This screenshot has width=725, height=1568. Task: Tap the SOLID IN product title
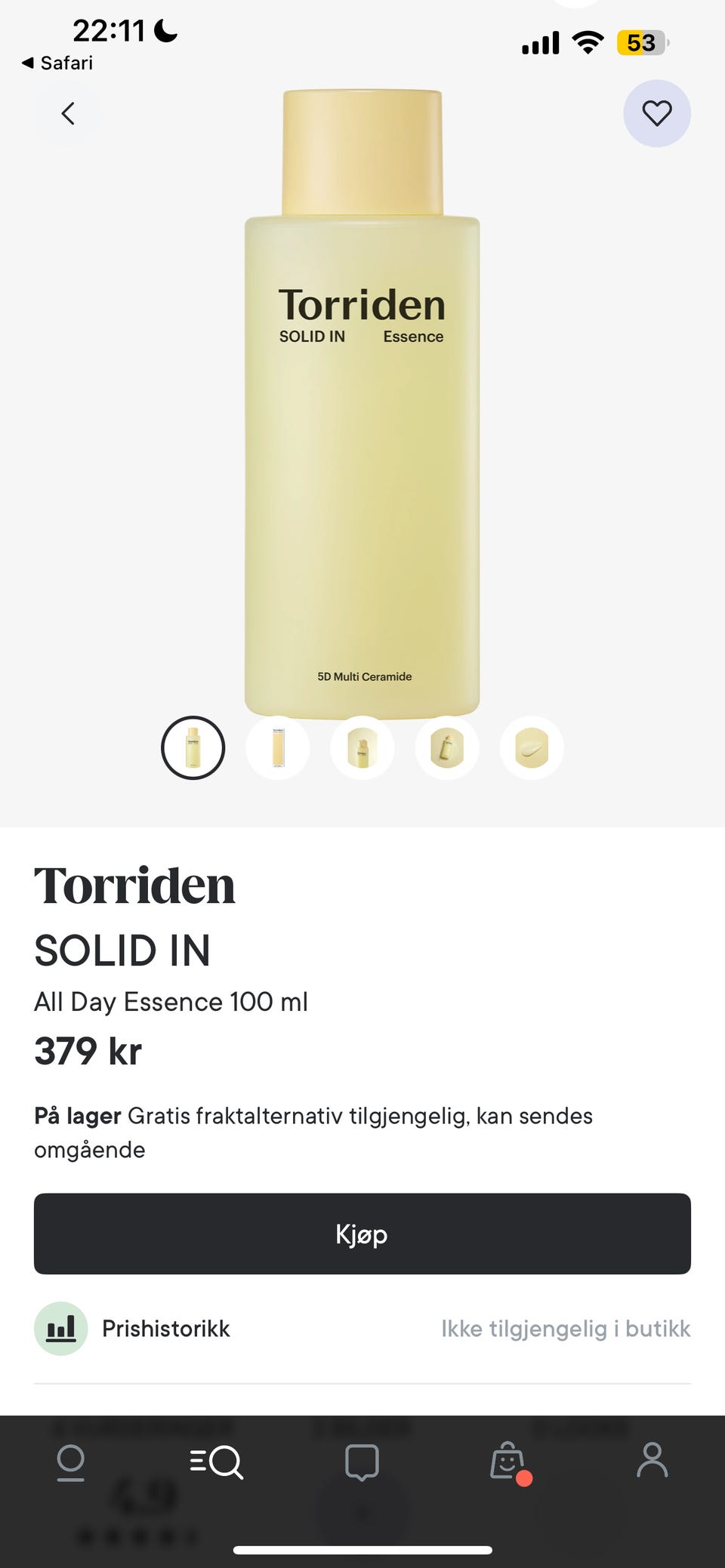122,951
